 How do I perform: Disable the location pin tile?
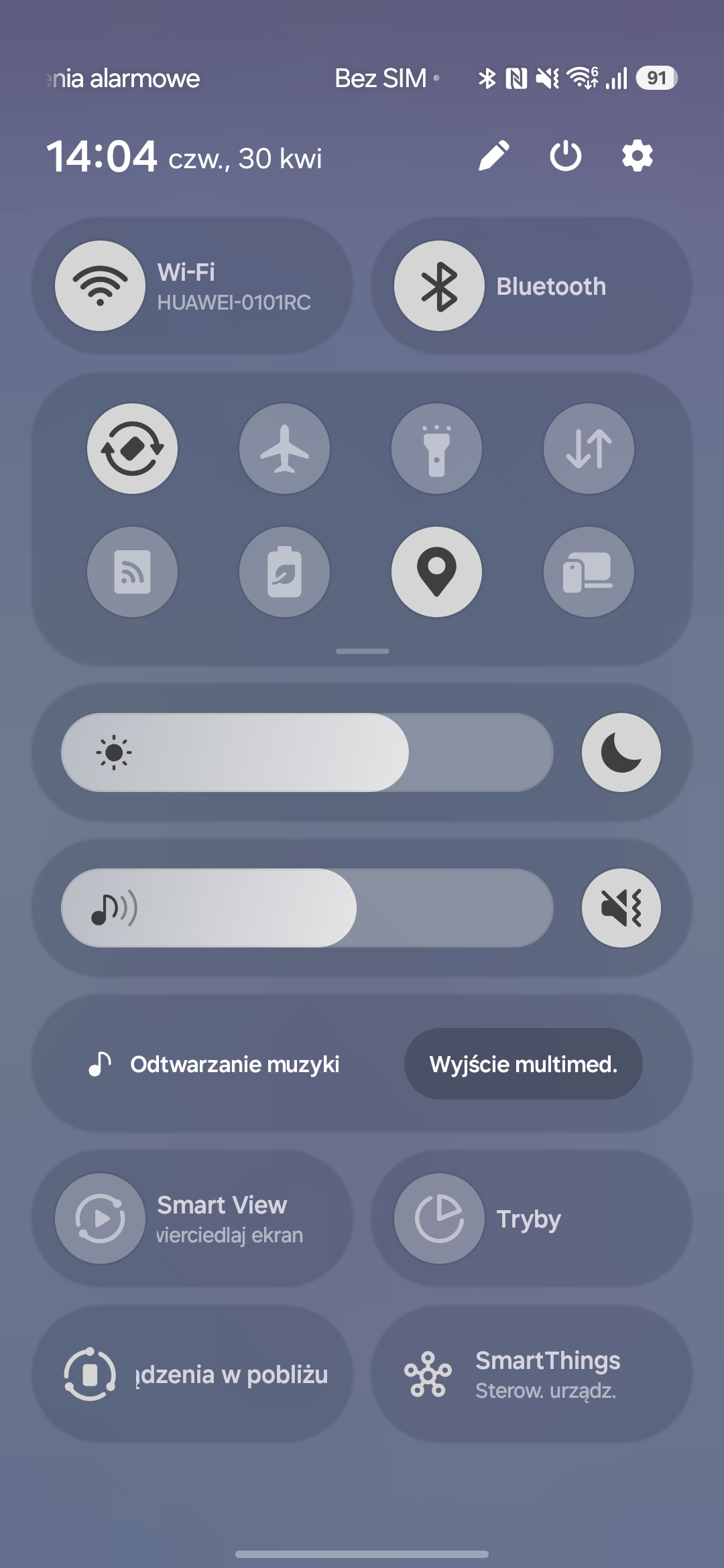(x=436, y=572)
